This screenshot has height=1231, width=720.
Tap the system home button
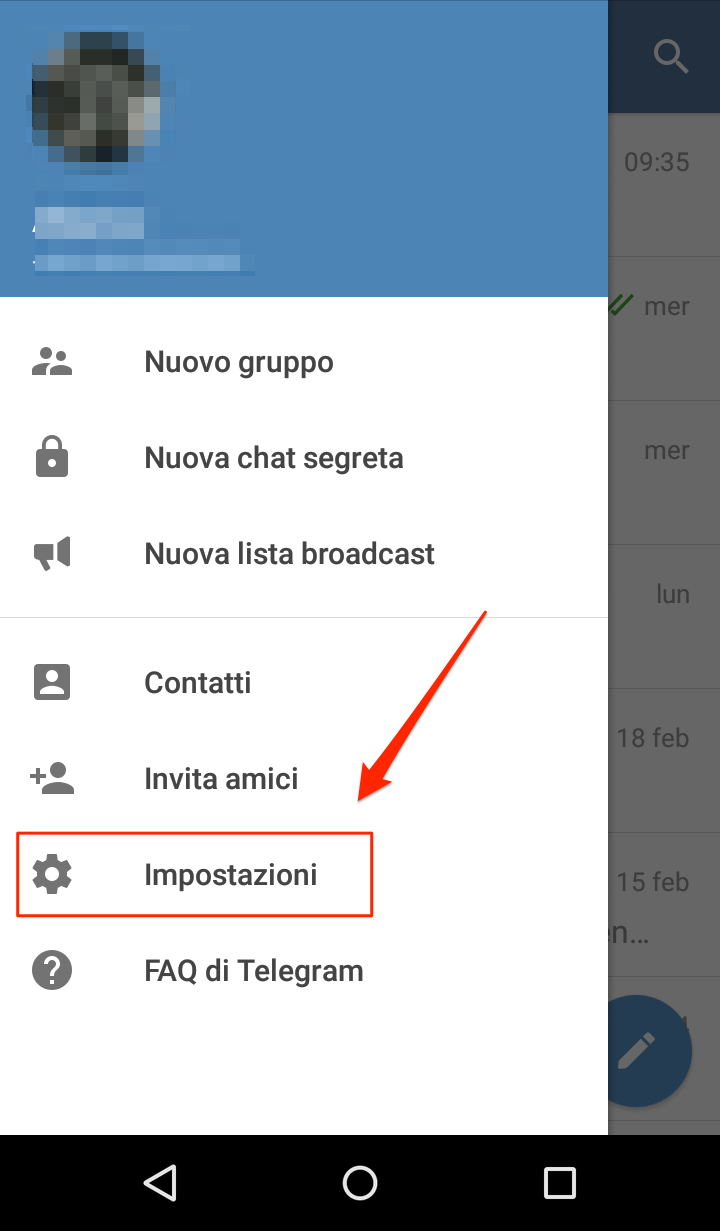coord(360,1183)
